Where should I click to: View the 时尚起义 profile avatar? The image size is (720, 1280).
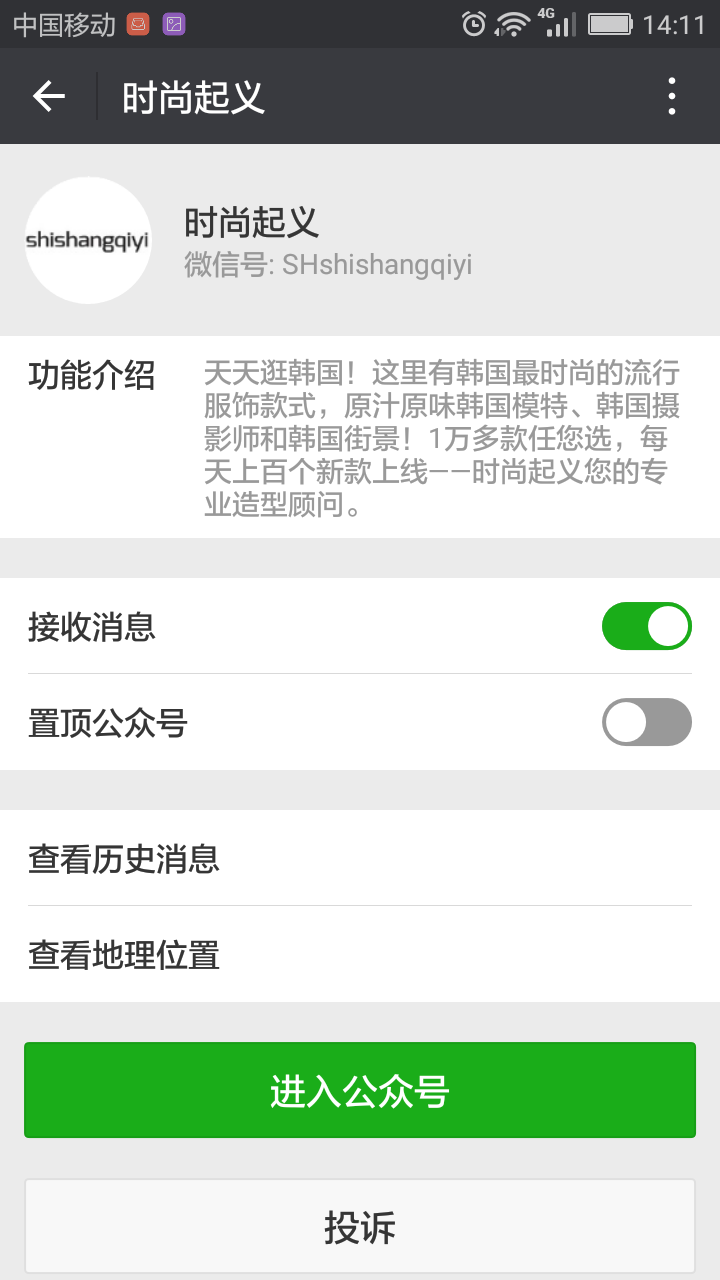pos(88,240)
